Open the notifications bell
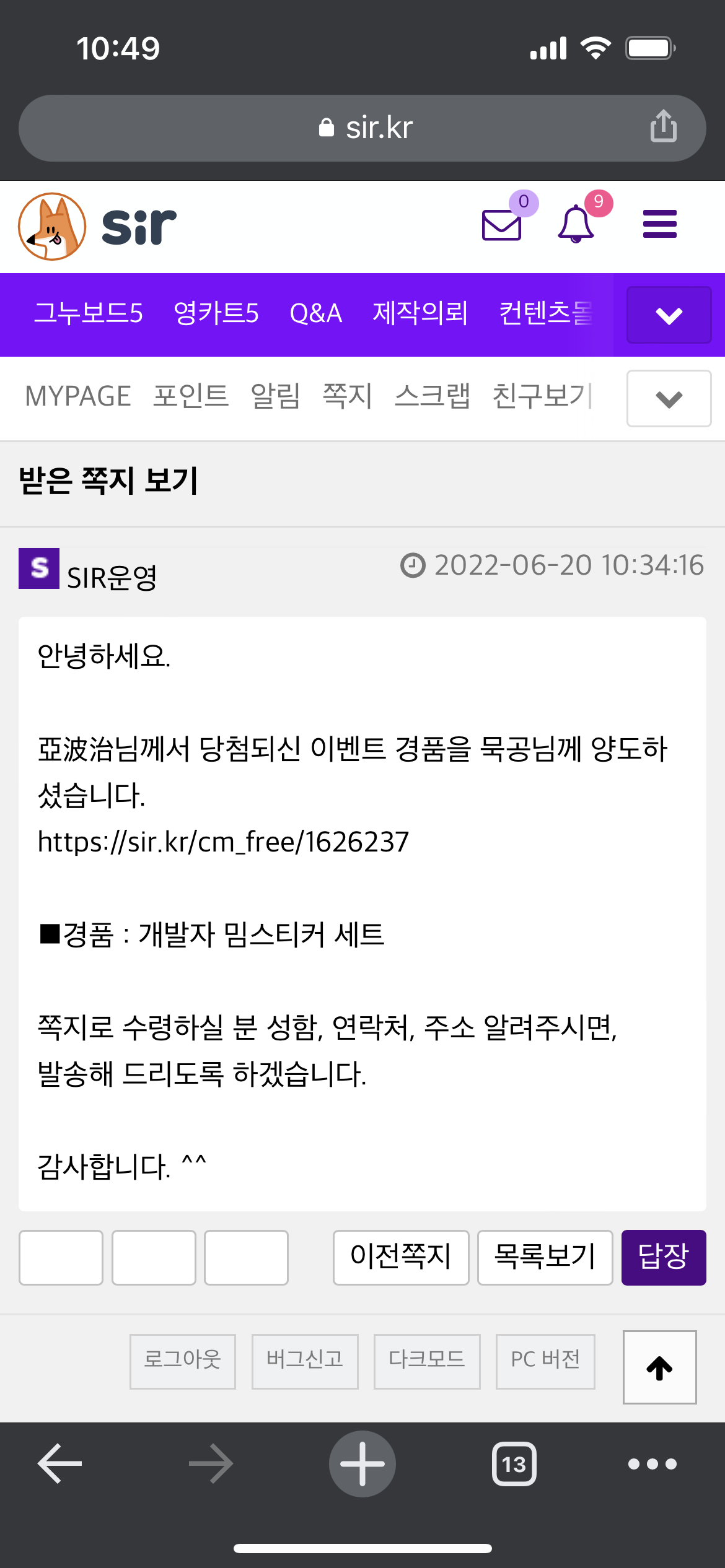Screen dimensions: 725x1568 (x=576, y=224)
